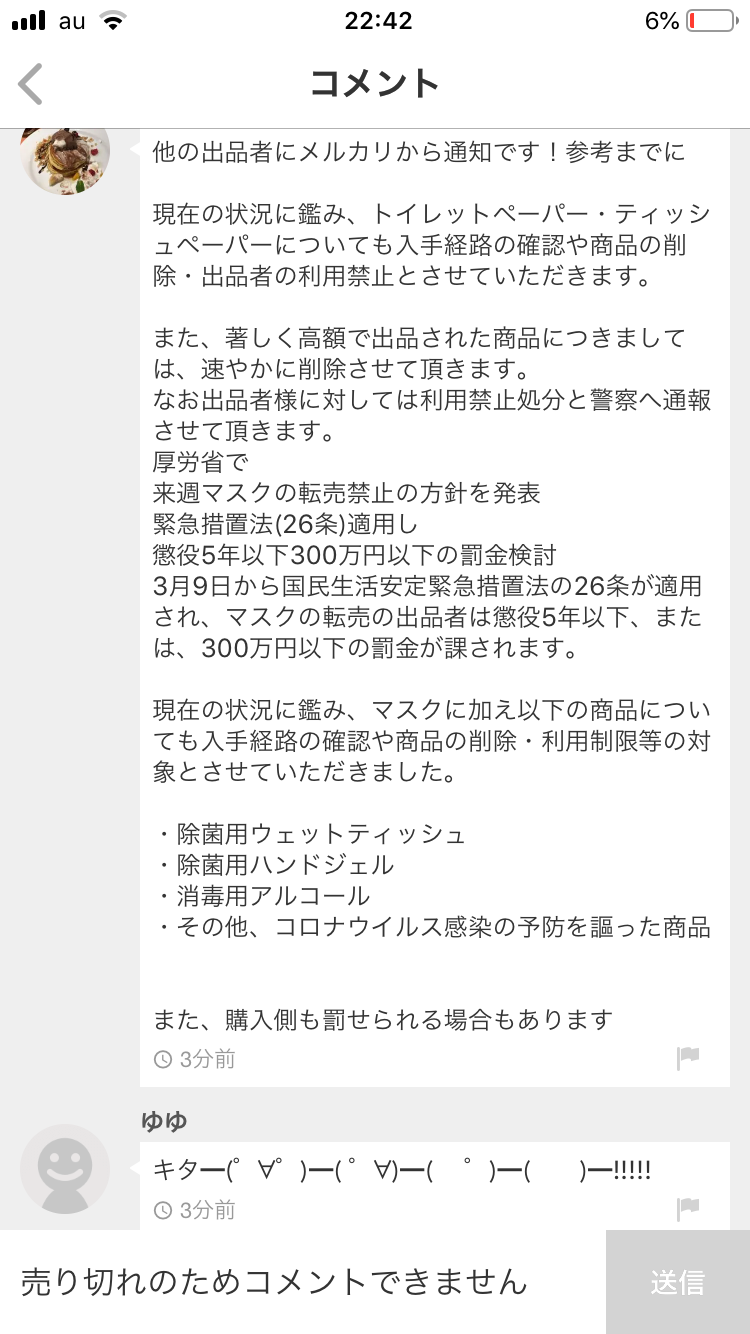This screenshot has height=1334, width=750.
Task: Open the food photo profile avatar
Action: pyautogui.click(x=64, y=158)
